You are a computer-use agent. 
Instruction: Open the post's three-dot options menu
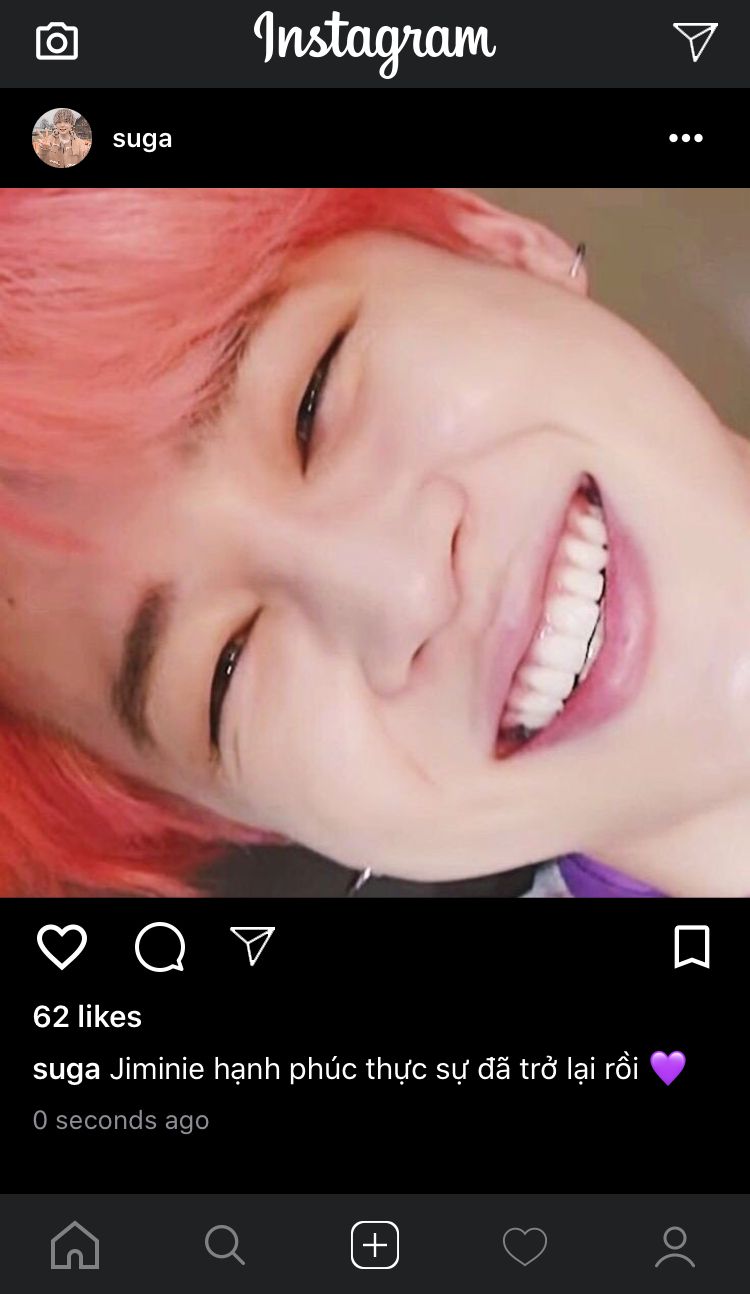click(686, 138)
